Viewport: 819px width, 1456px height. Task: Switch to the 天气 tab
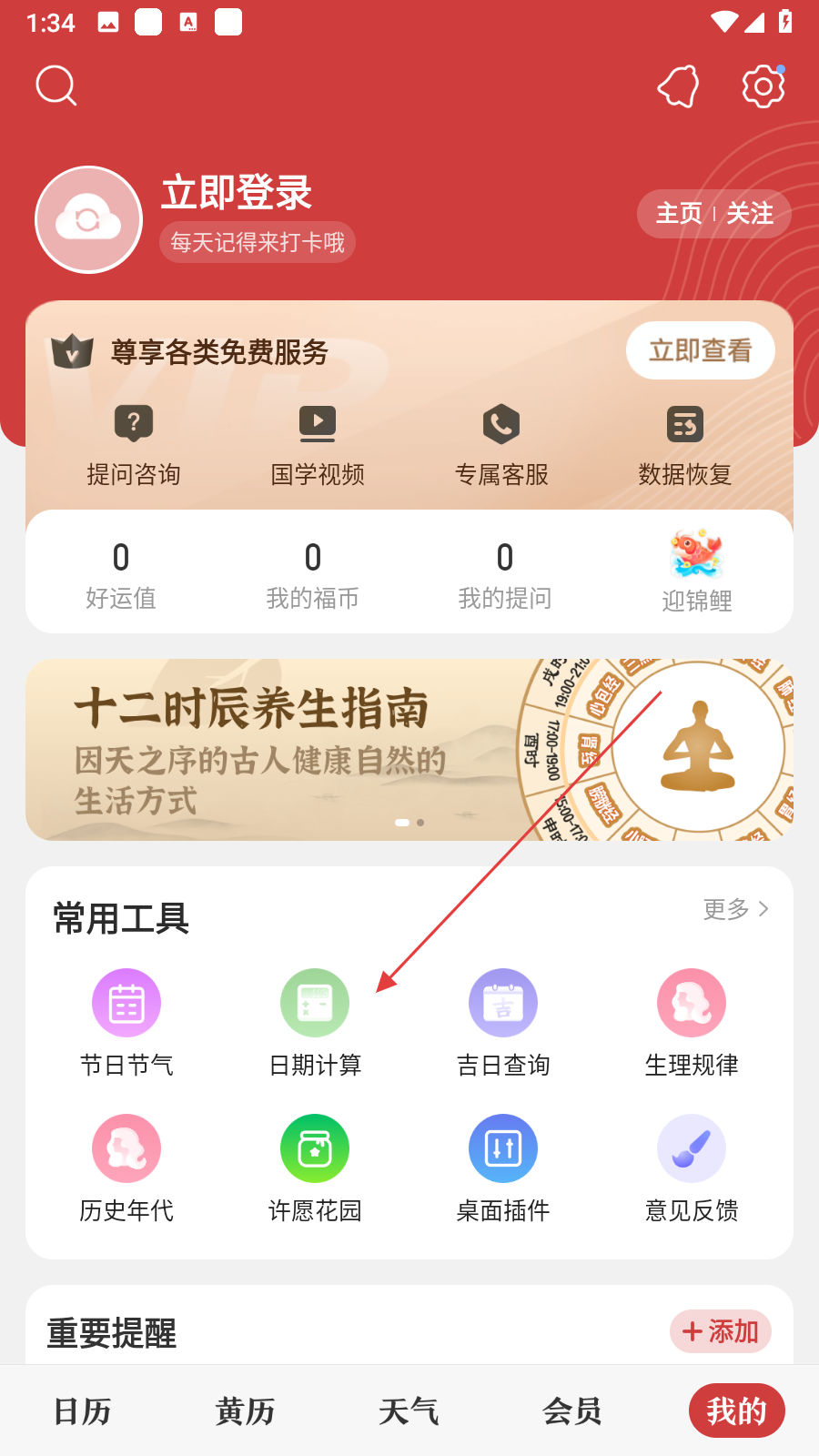[x=409, y=1411]
